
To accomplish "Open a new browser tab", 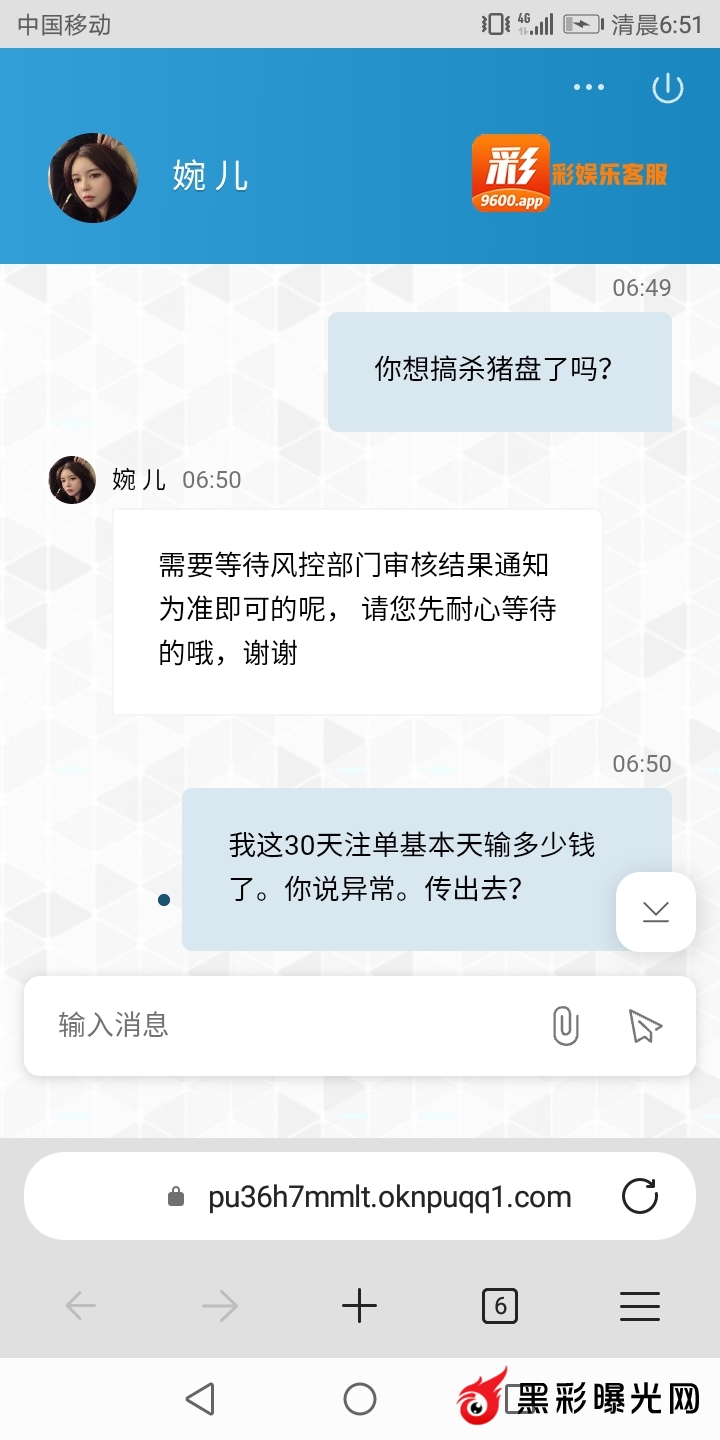I will 359,1306.
